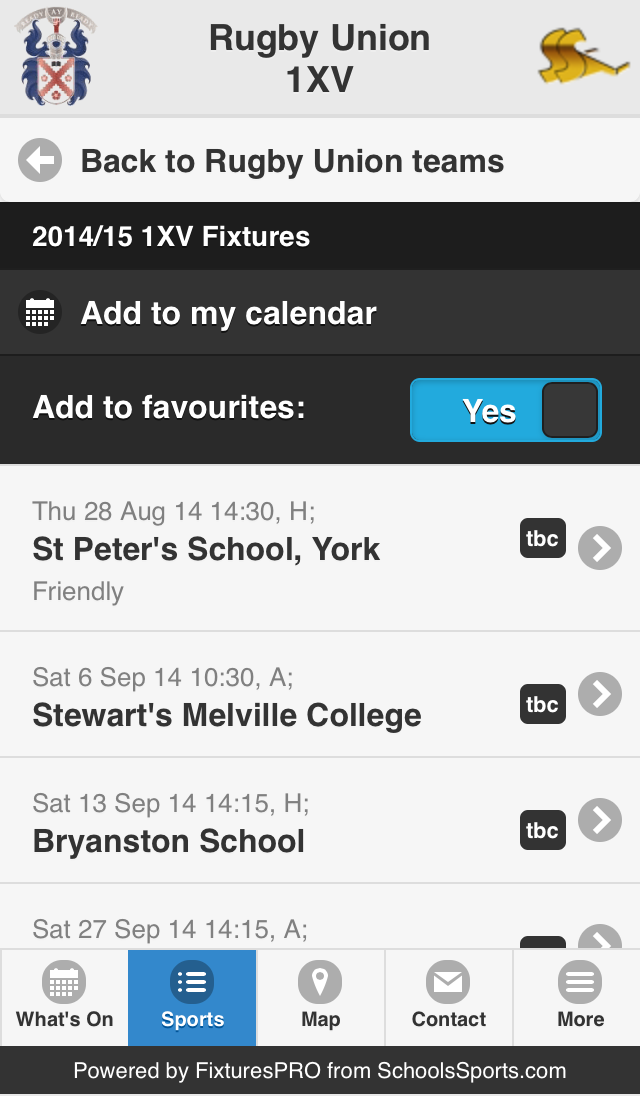The image size is (640, 1096).
Task: Open the More tab
Action: pos(580,997)
